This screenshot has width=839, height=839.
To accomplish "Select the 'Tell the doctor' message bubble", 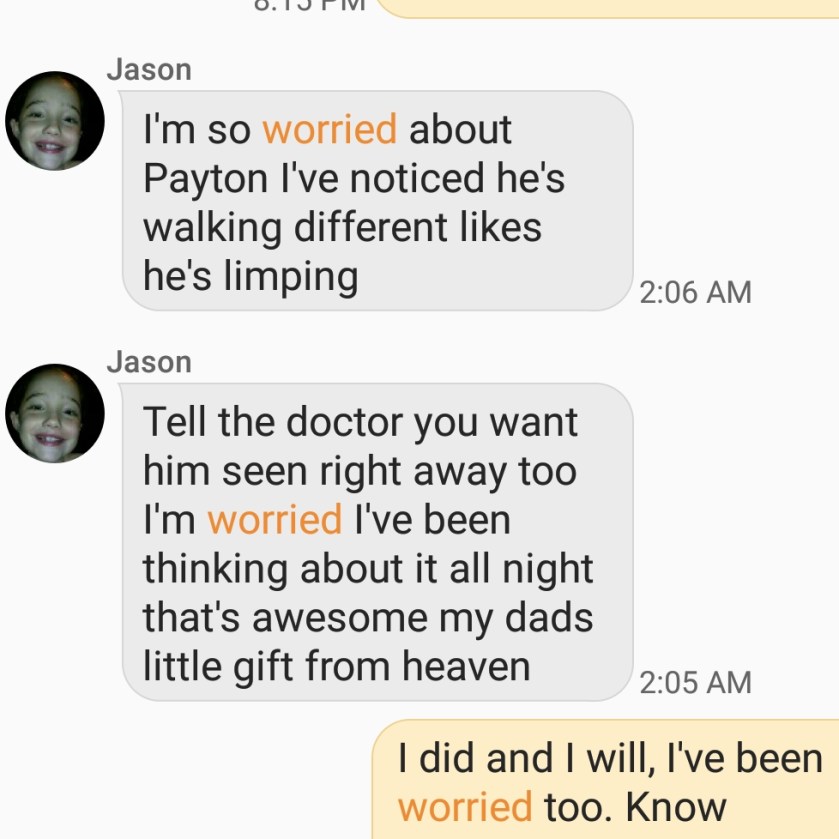I will pos(377,542).
